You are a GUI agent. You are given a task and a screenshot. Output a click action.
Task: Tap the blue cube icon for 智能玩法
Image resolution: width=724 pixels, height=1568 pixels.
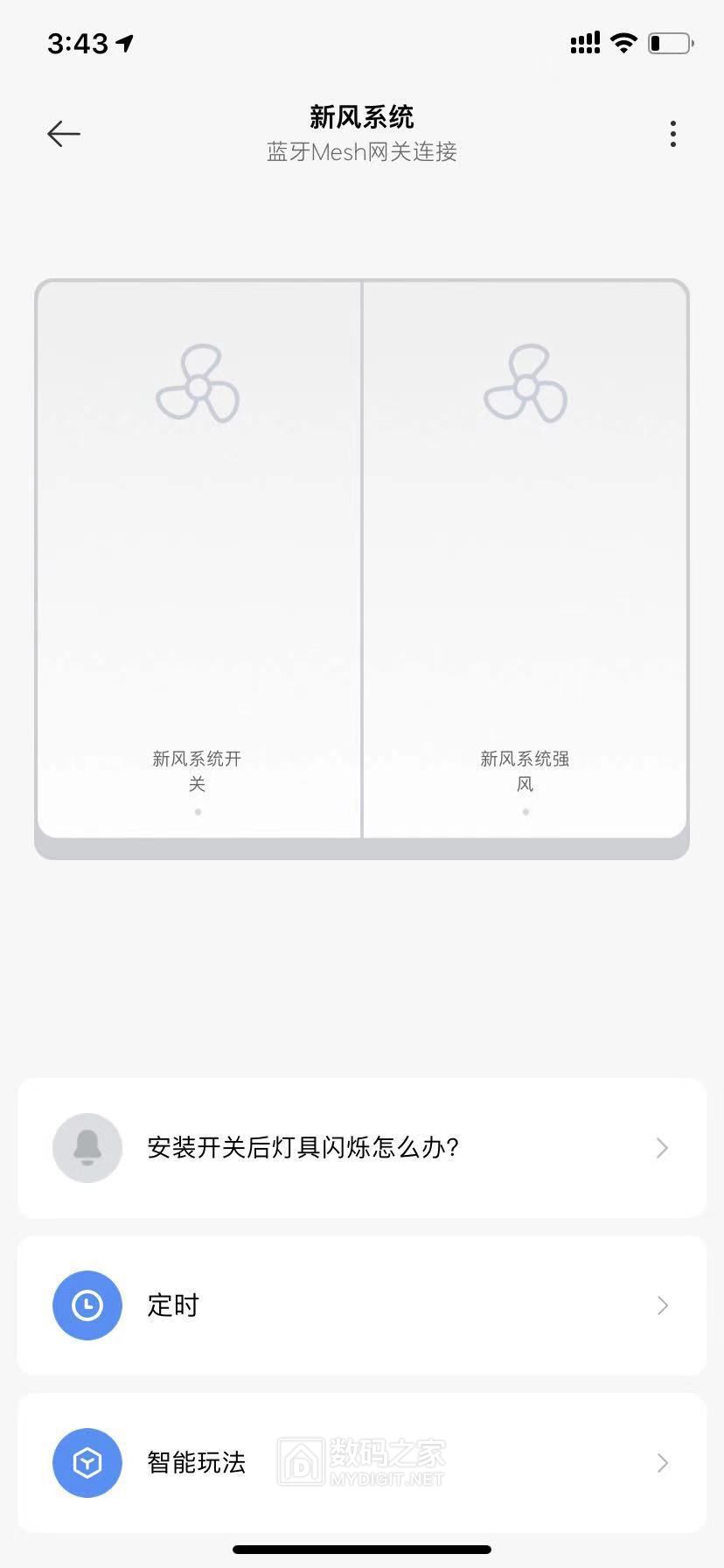[87, 1462]
